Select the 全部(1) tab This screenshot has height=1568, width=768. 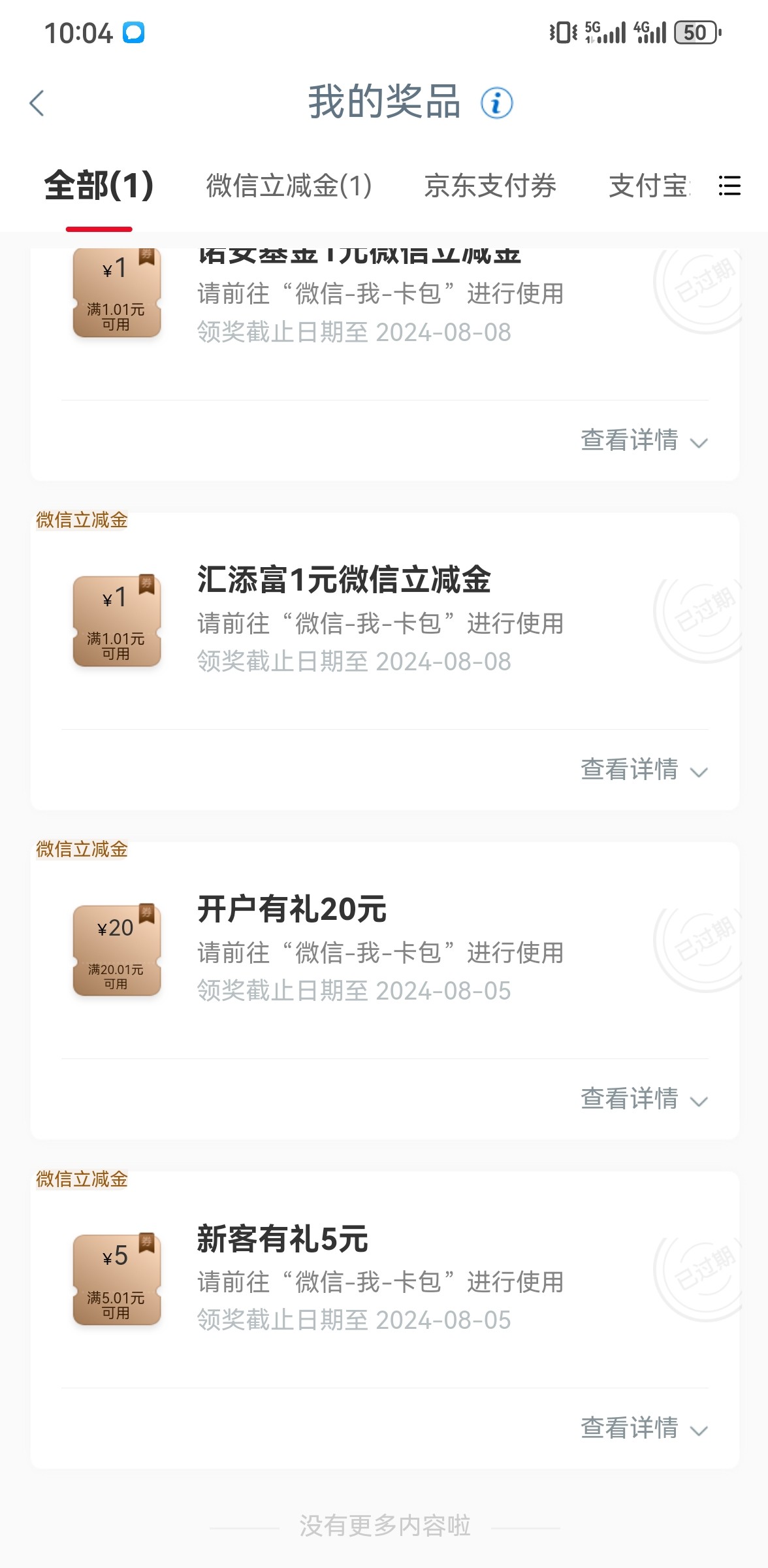coord(99,186)
